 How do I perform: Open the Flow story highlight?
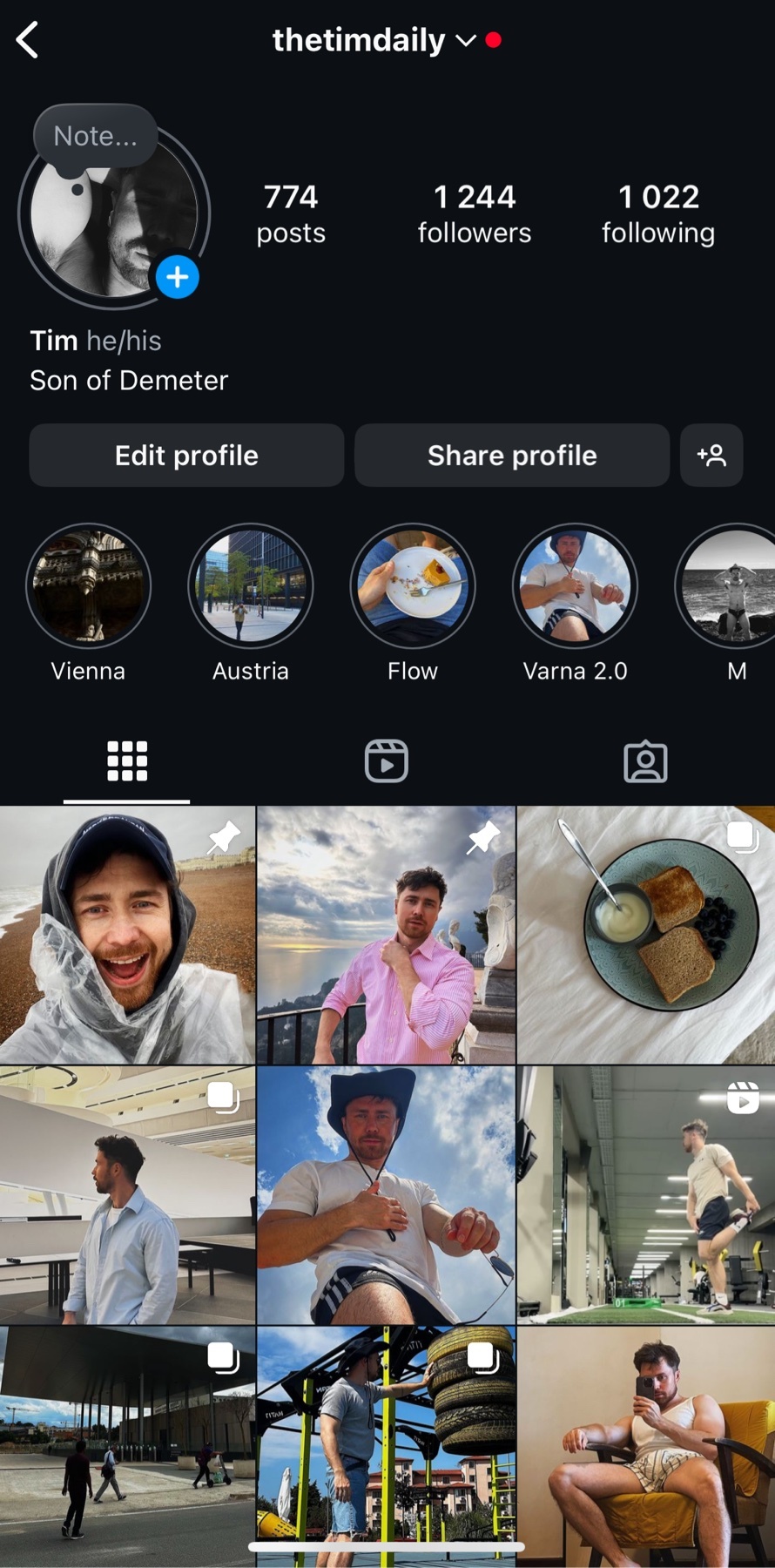413,585
